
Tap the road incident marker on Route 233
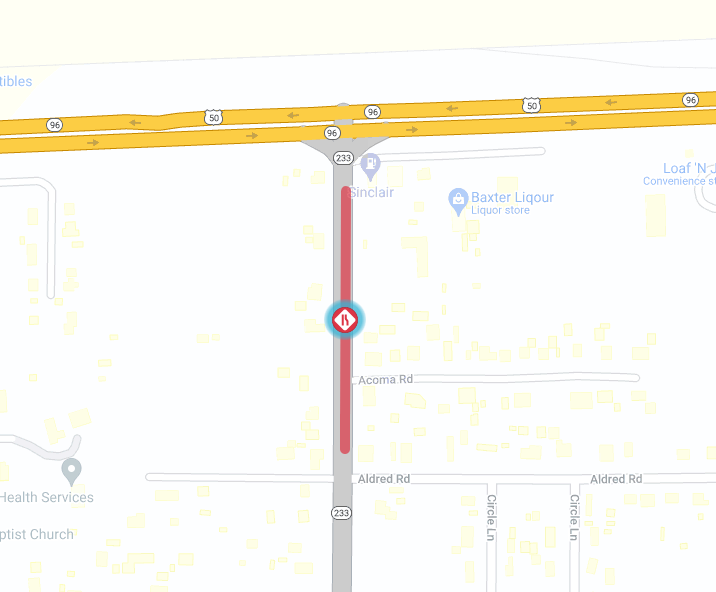[x=345, y=320]
